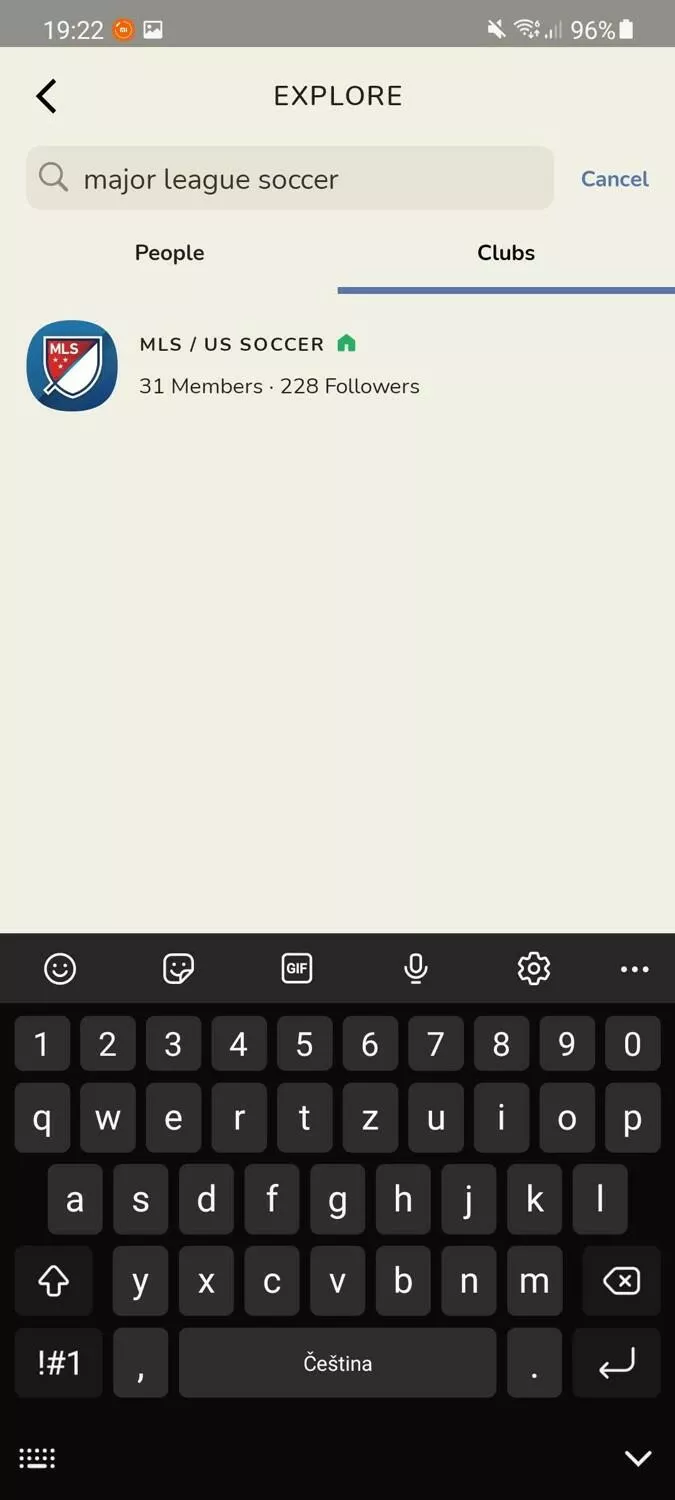The image size is (675, 1500).
Task: Switch to the !#1 symbols keyboard
Action: tap(59, 1363)
